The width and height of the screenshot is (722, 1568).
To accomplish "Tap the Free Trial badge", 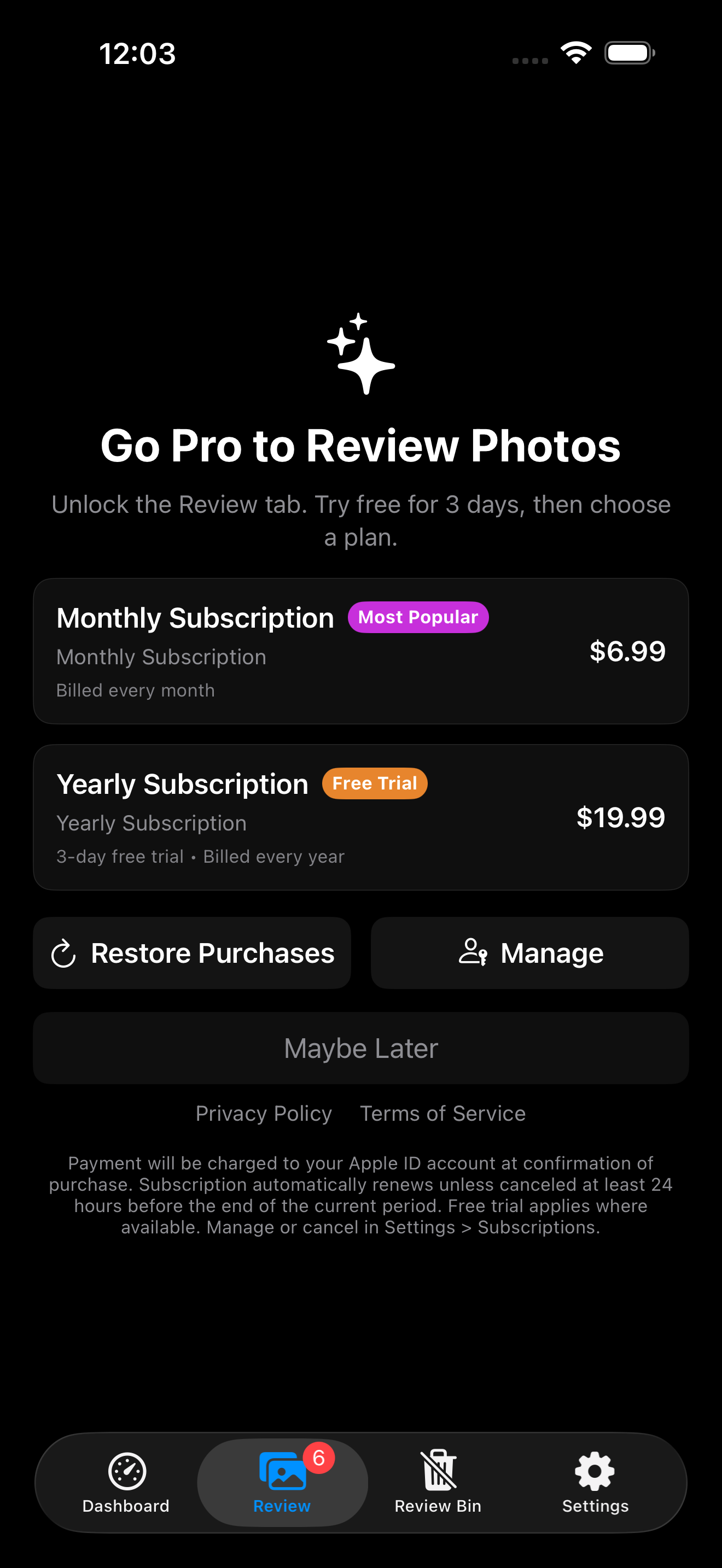I will click(374, 783).
